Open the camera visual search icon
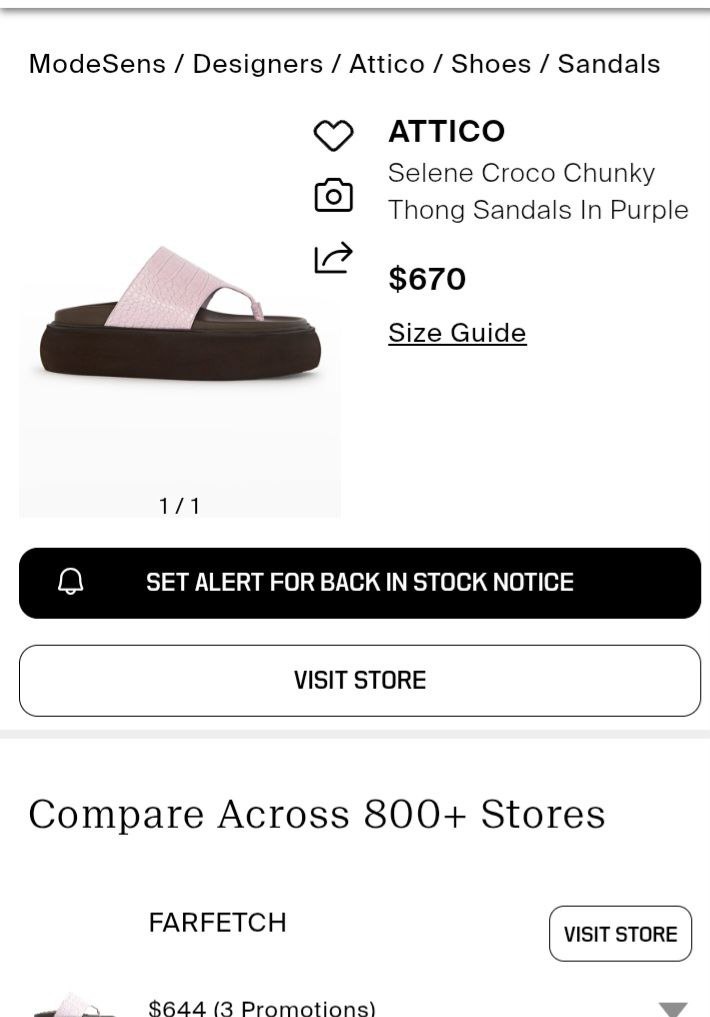The height and width of the screenshot is (1017, 710). (333, 196)
